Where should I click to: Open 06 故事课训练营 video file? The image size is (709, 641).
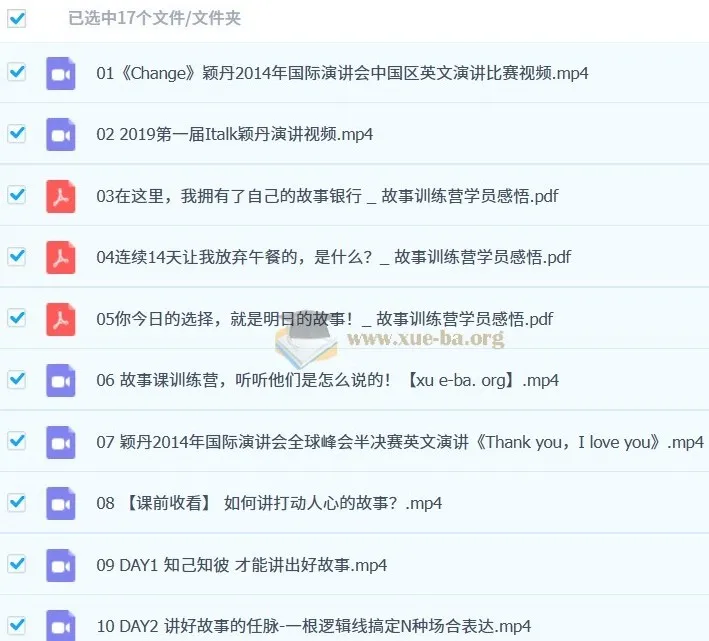pyautogui.click(x=327, y=380)
